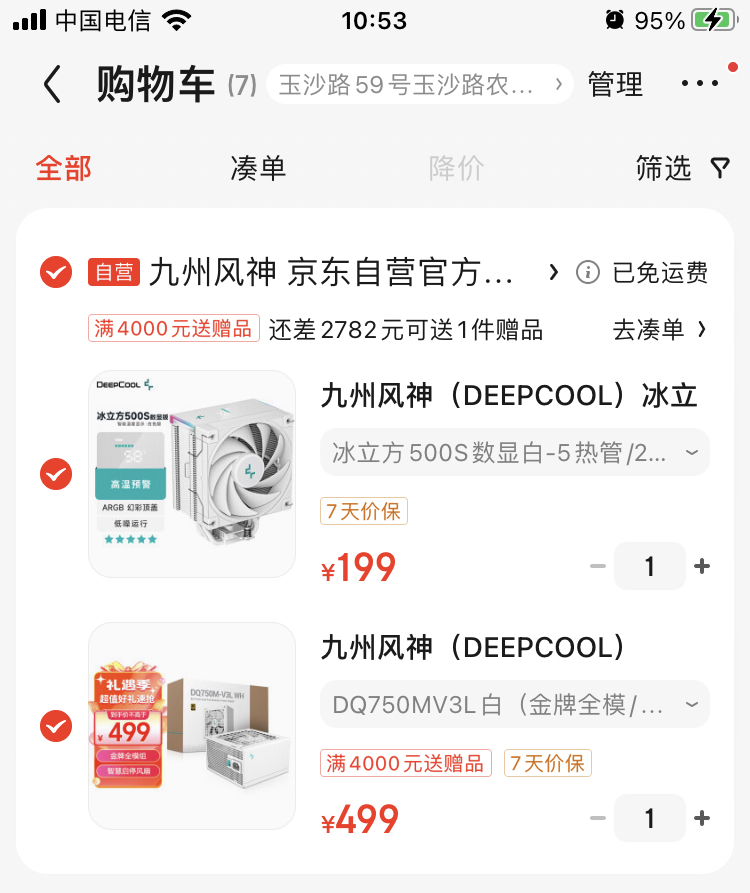Tap the info circle icon next to 已免运费
The image size is (750, 893).
coord(588,272)
